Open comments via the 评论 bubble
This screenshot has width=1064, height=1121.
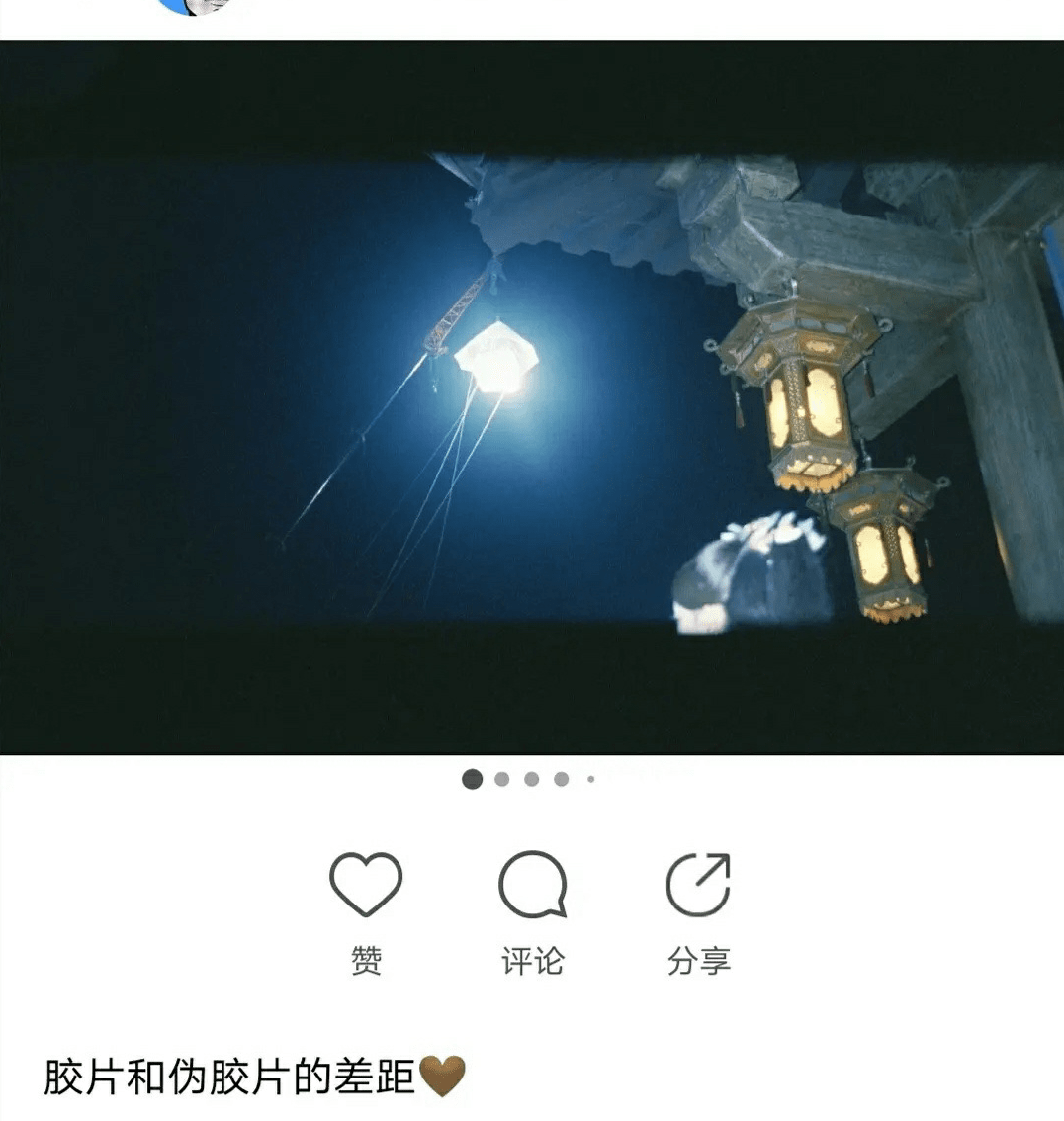coord(532,885)
